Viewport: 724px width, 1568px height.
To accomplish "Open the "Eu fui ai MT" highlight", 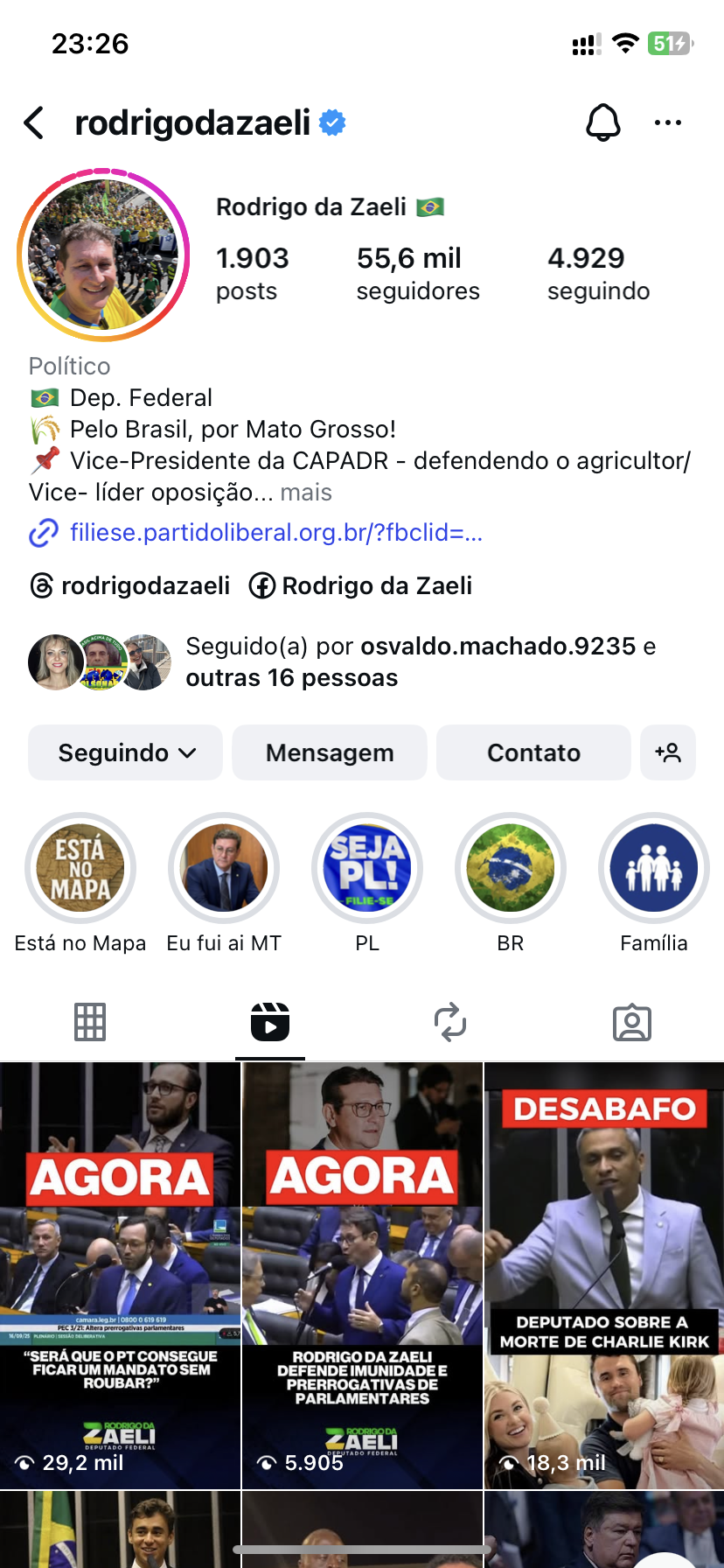I will [224, 869].
